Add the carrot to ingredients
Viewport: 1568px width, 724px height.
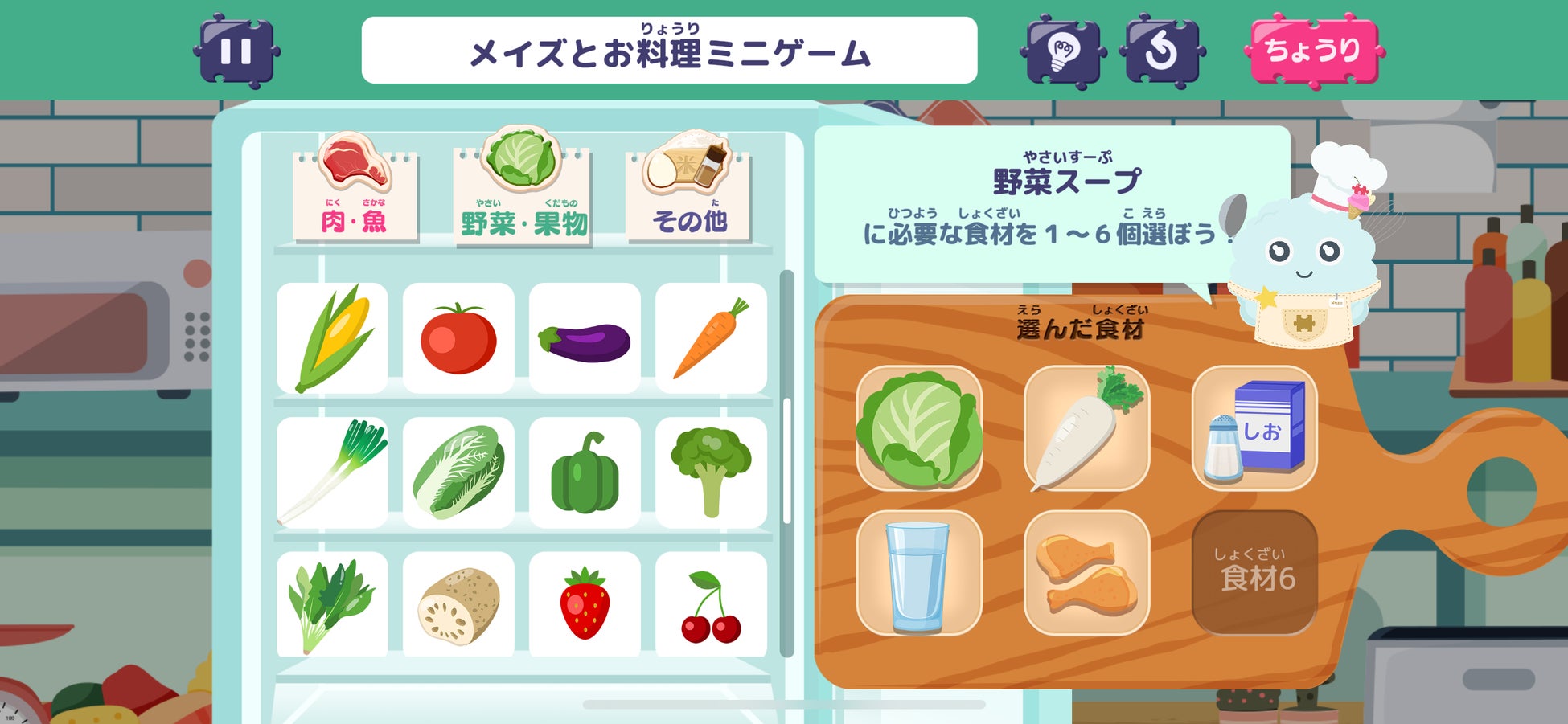pyautogui.click(x=711, y=337)
